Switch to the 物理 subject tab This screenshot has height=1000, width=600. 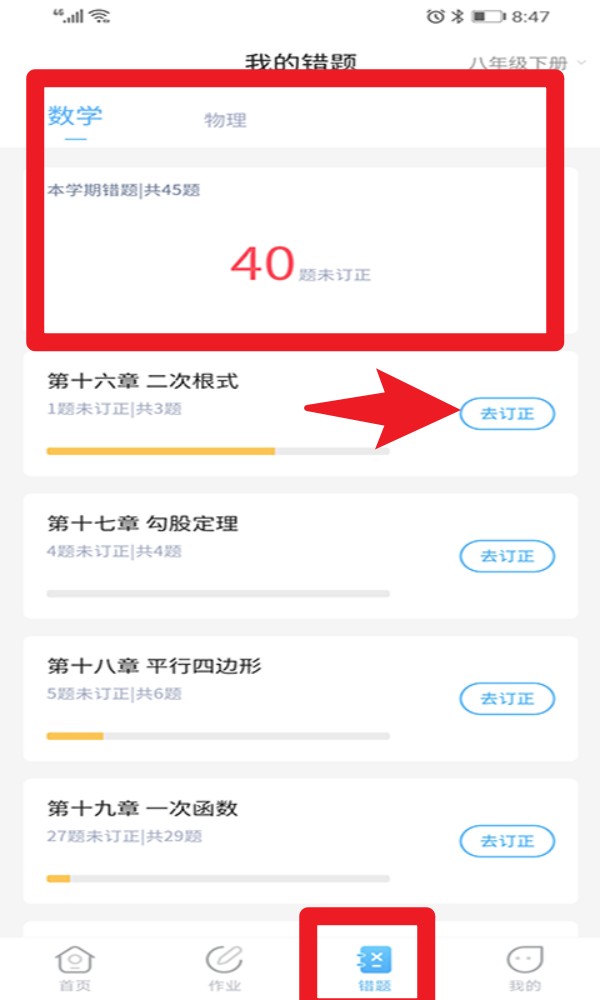(225, 120)
